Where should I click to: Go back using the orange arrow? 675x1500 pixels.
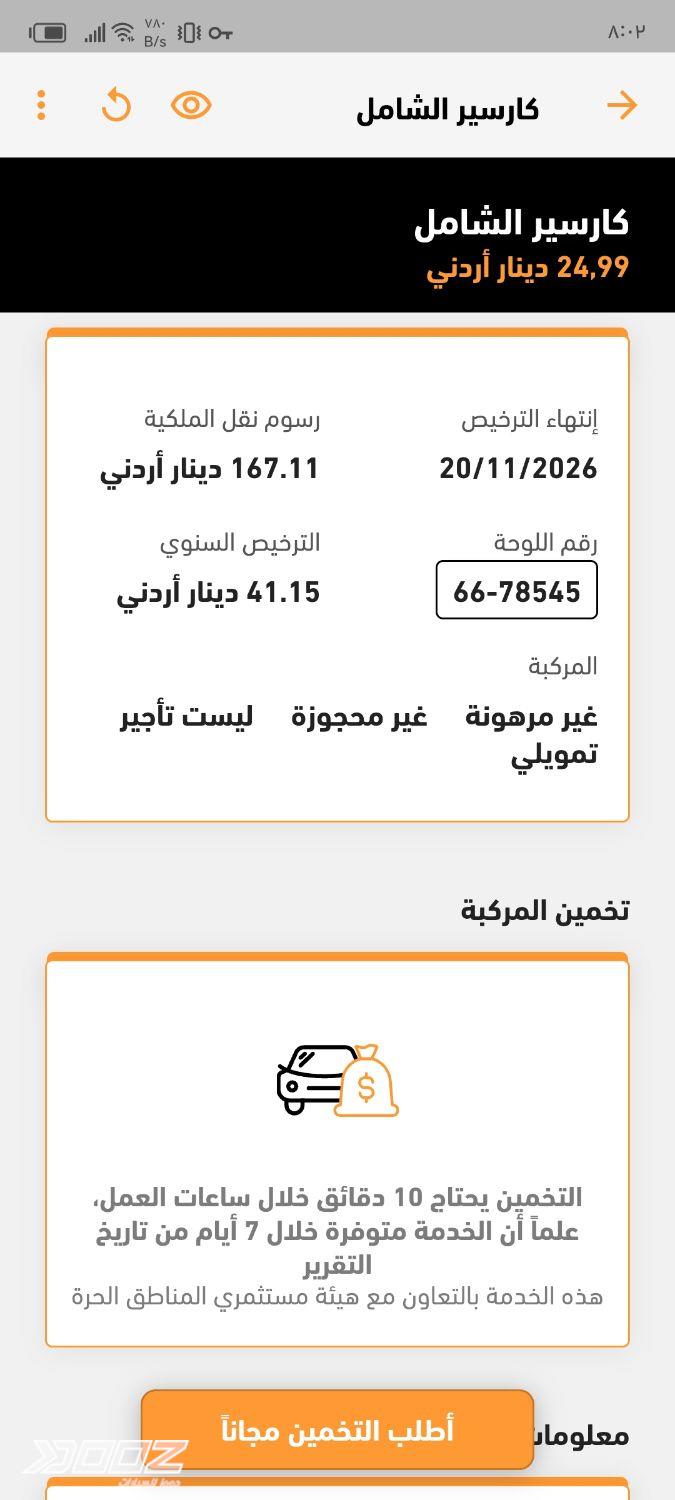622,105
